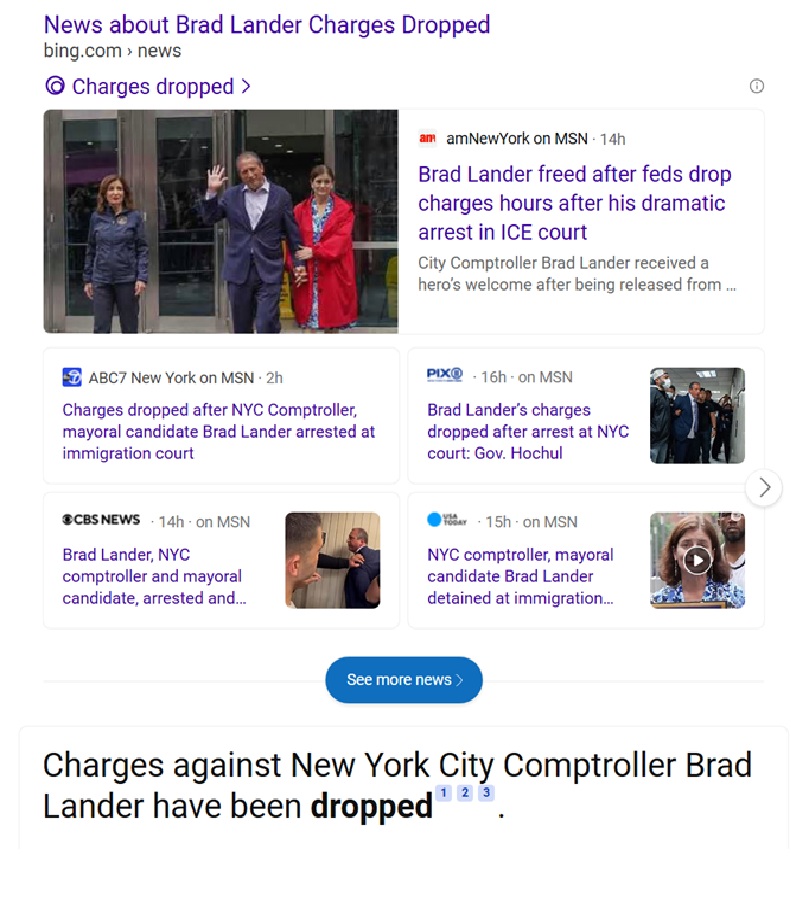
Task: Show next news cards with right arrow
Action: [764, 488]
